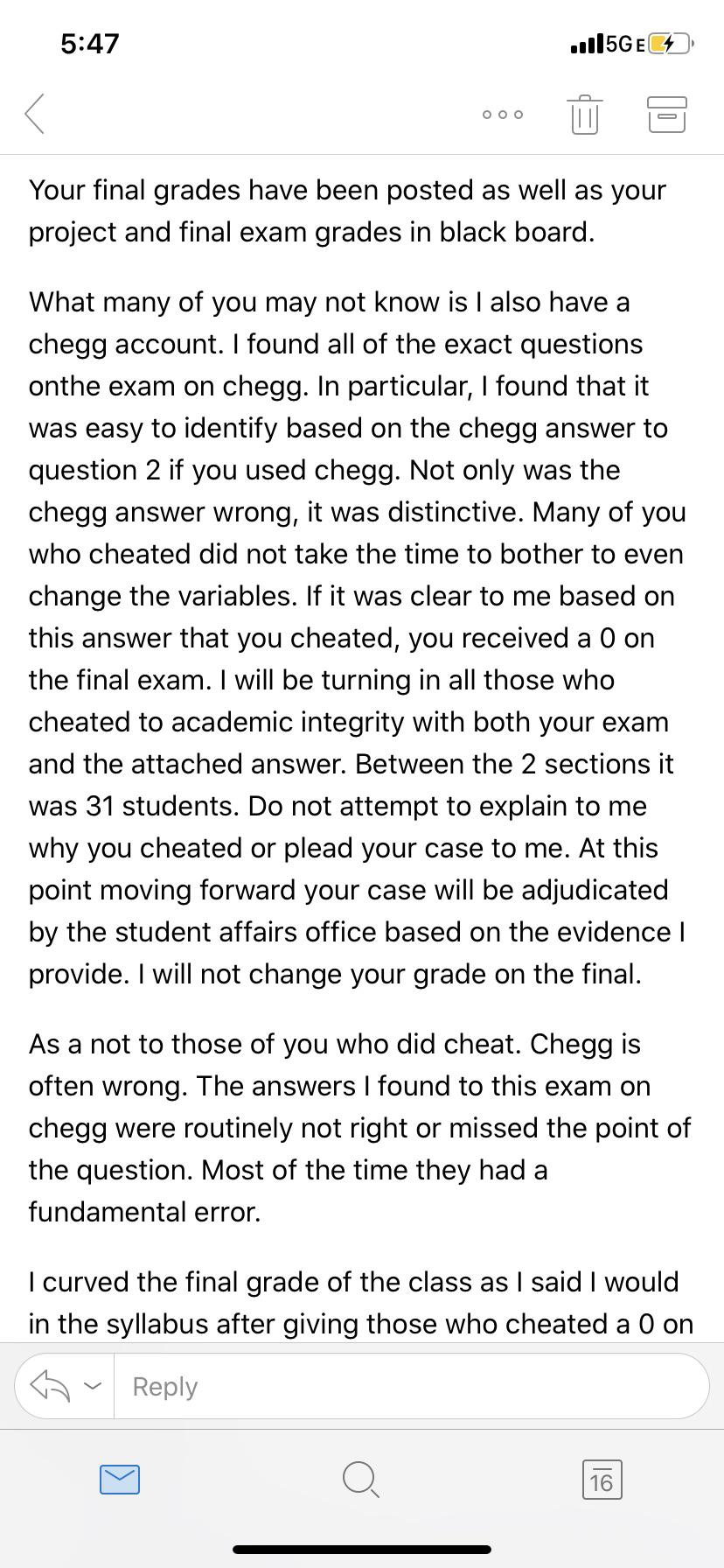Delete this email with the trash icon

584,115
